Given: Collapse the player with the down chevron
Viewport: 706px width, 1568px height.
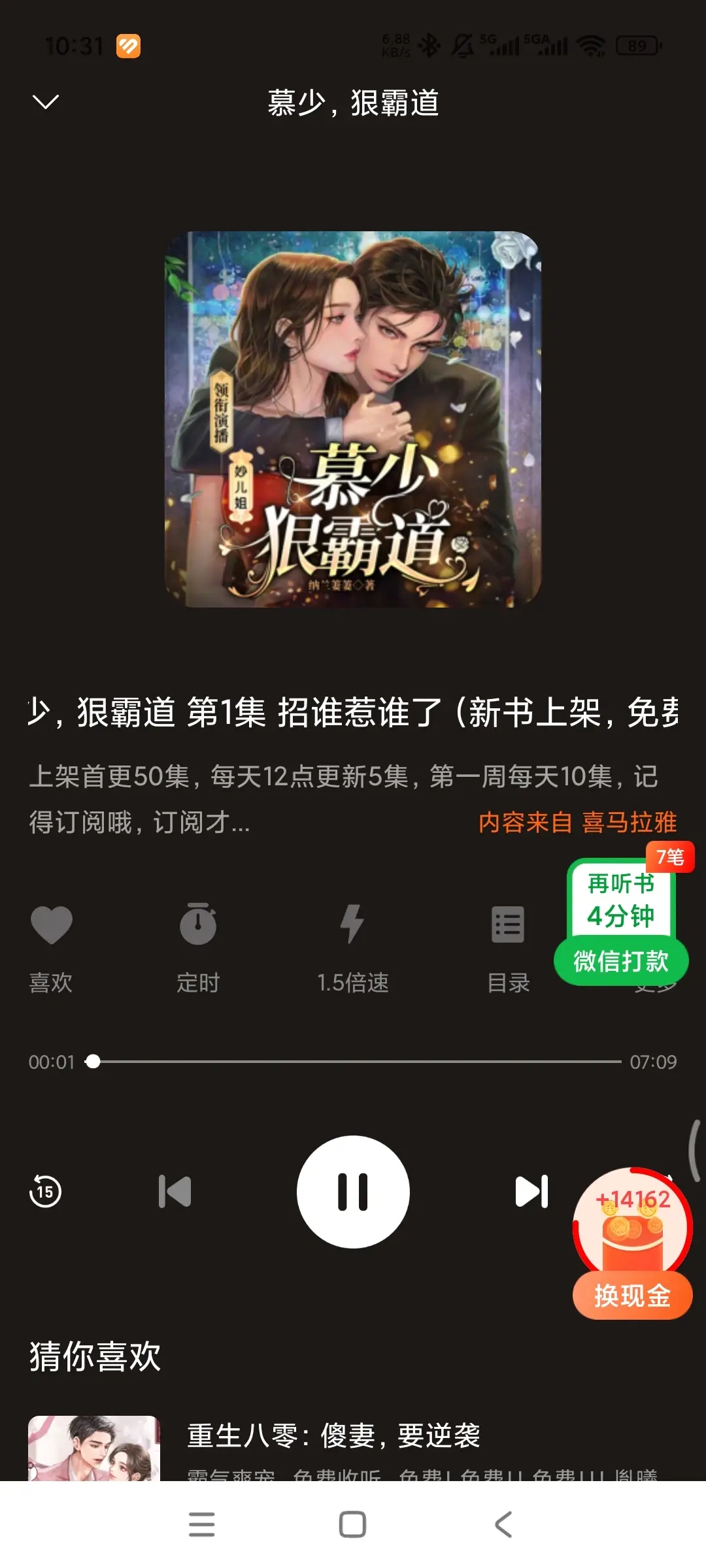Looking at the screenshot, I should pos(46,102).
